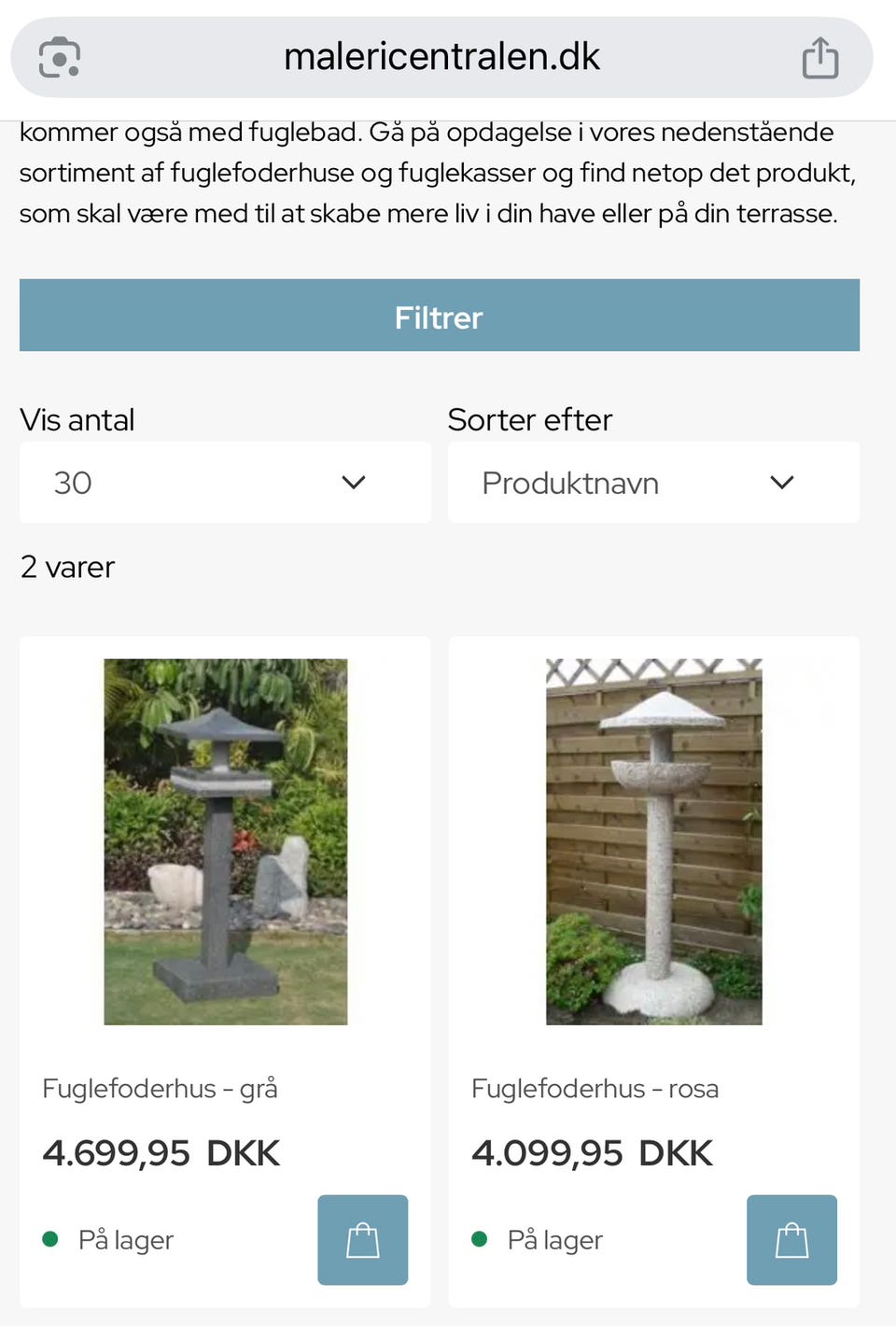Open the Filtrer panel
This screenshot has height=1326, width=896.
tap(439, 317)
